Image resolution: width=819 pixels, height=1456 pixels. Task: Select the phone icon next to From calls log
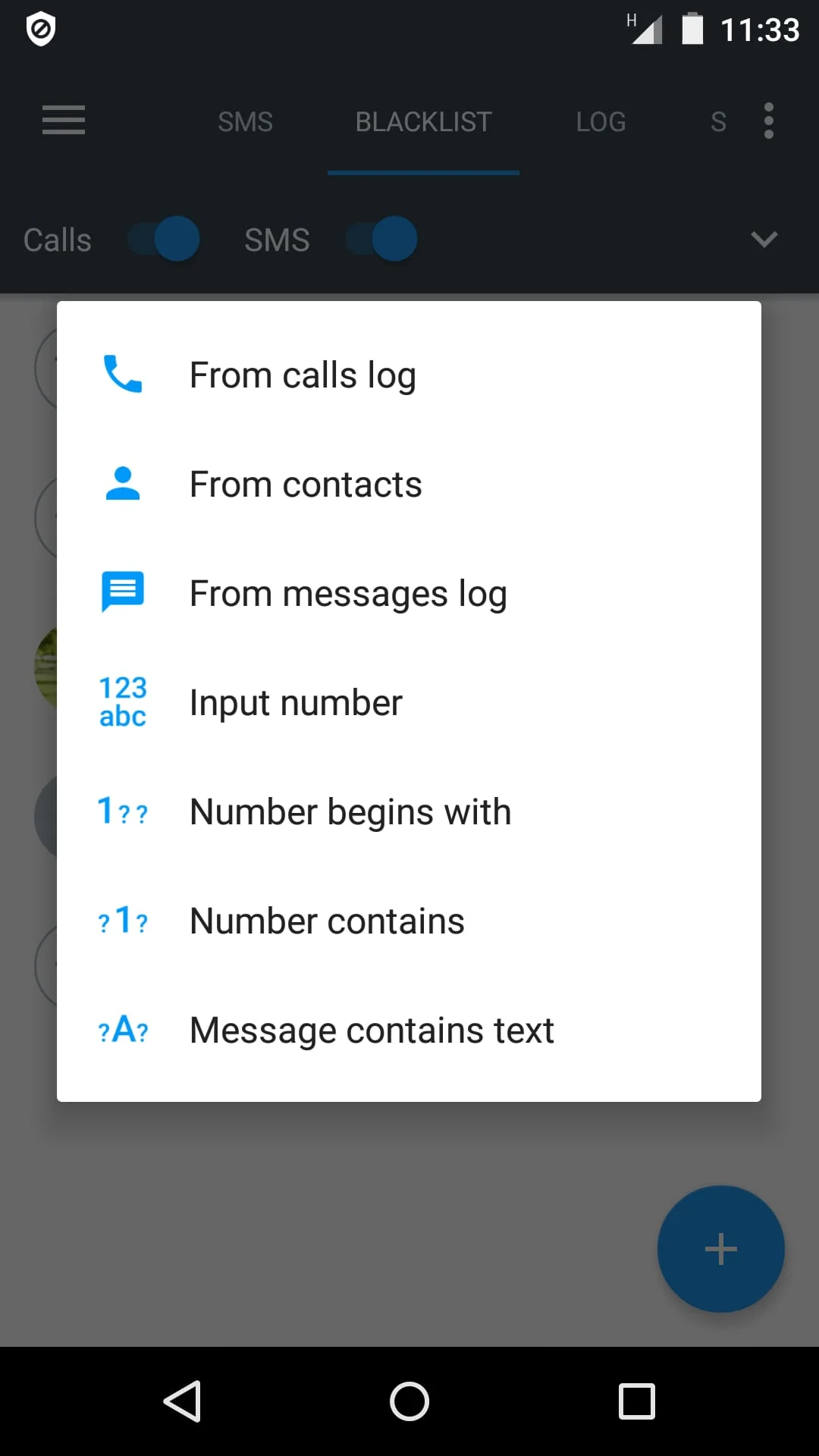pyautogui.click(x=122, y=374)
